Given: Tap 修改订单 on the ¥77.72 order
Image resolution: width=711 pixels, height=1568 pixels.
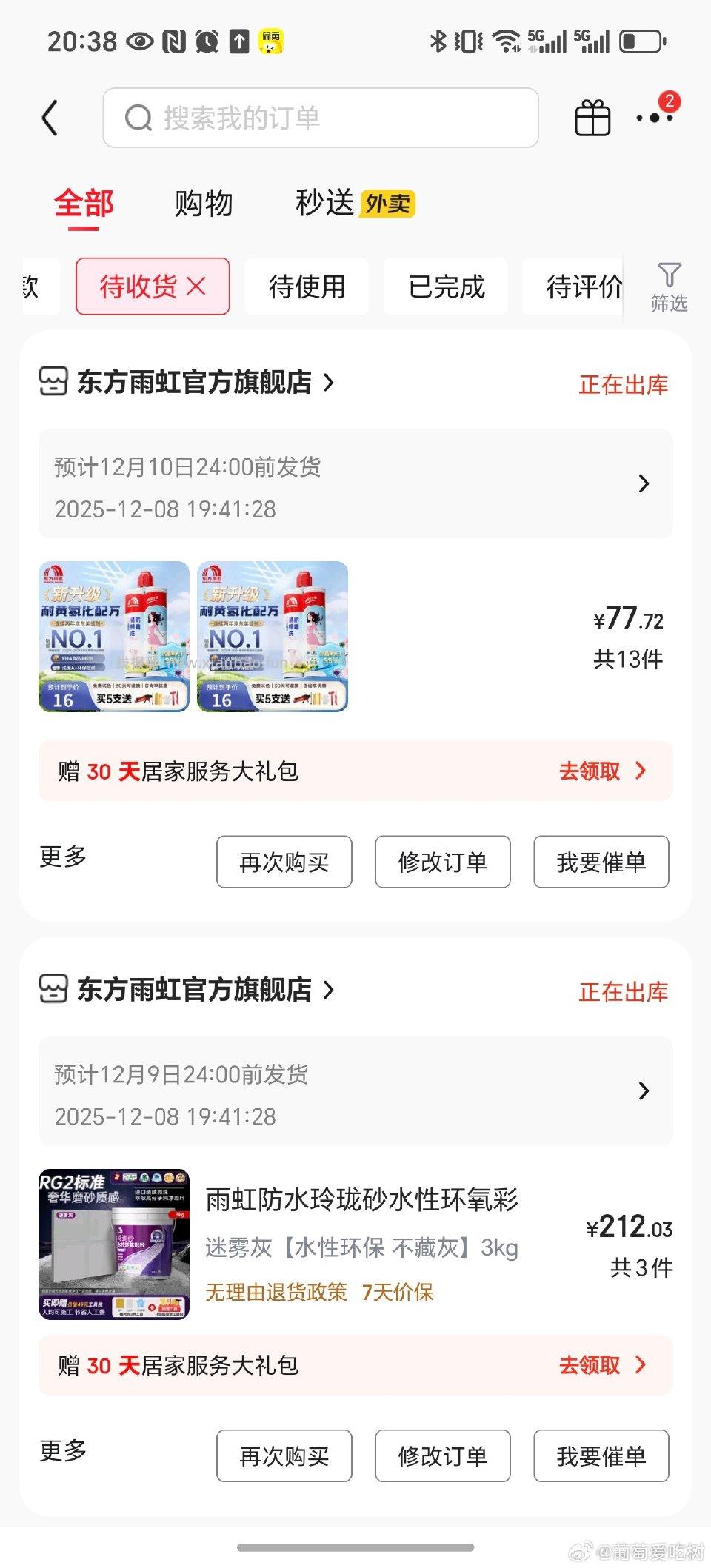Looking at the screenshot, I should [442, 862].
